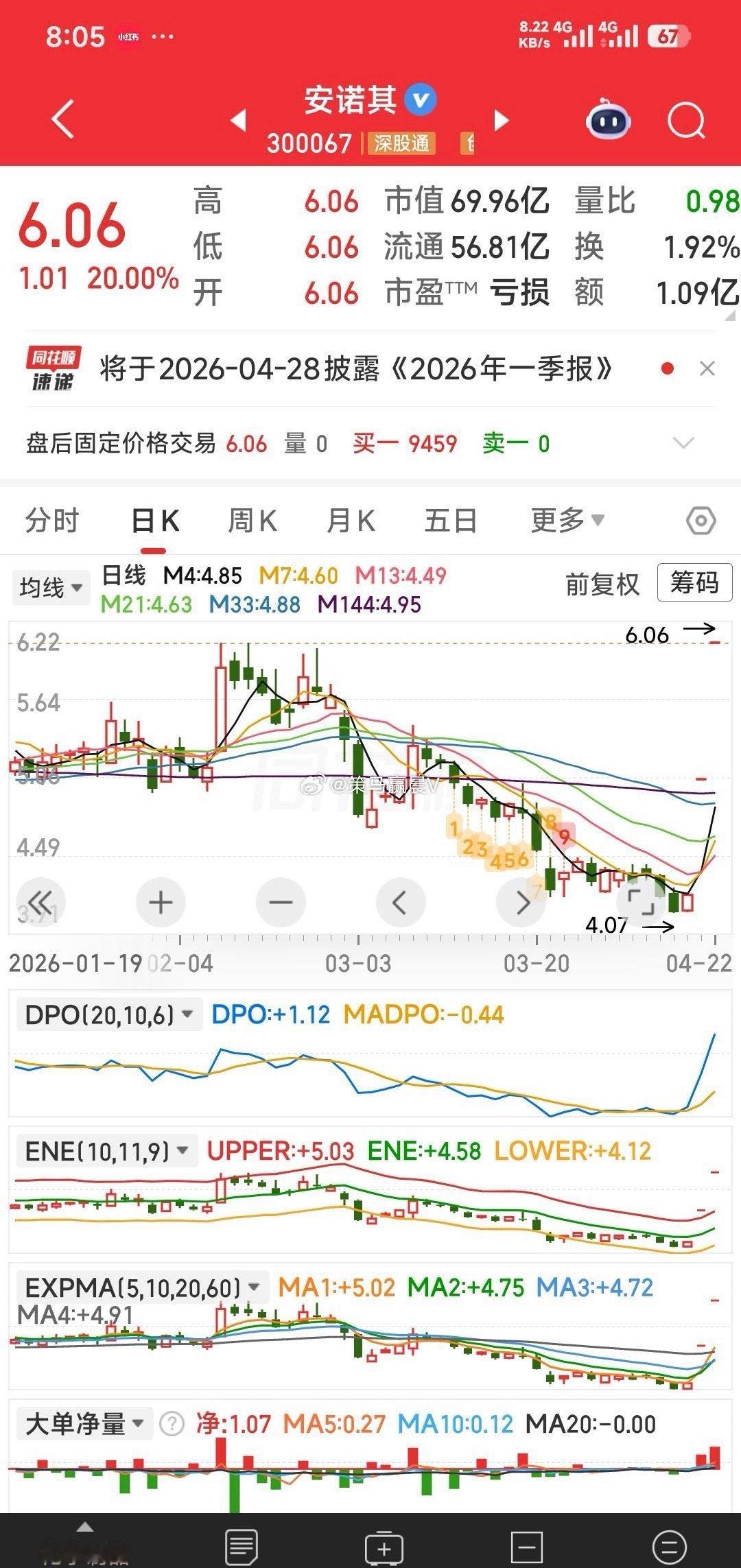
Task: Go back using the top-left arrow
Action: [x=62, y=119]
